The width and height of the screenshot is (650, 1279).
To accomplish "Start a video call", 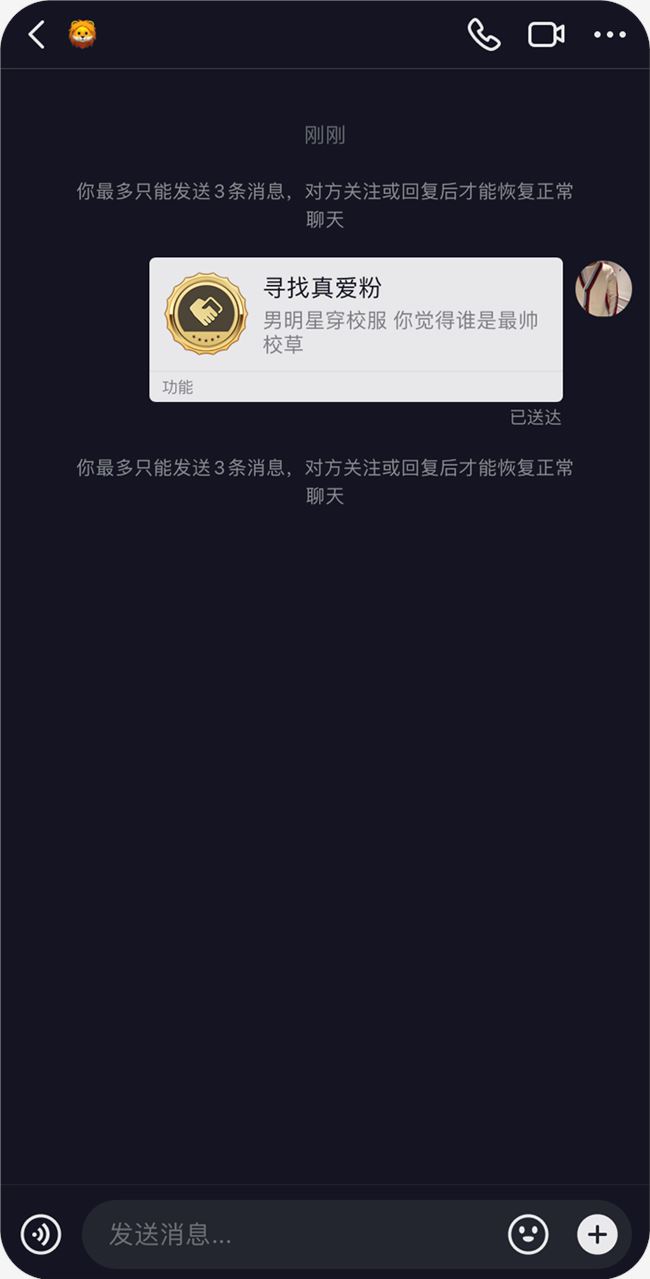I will coord(546,35).
